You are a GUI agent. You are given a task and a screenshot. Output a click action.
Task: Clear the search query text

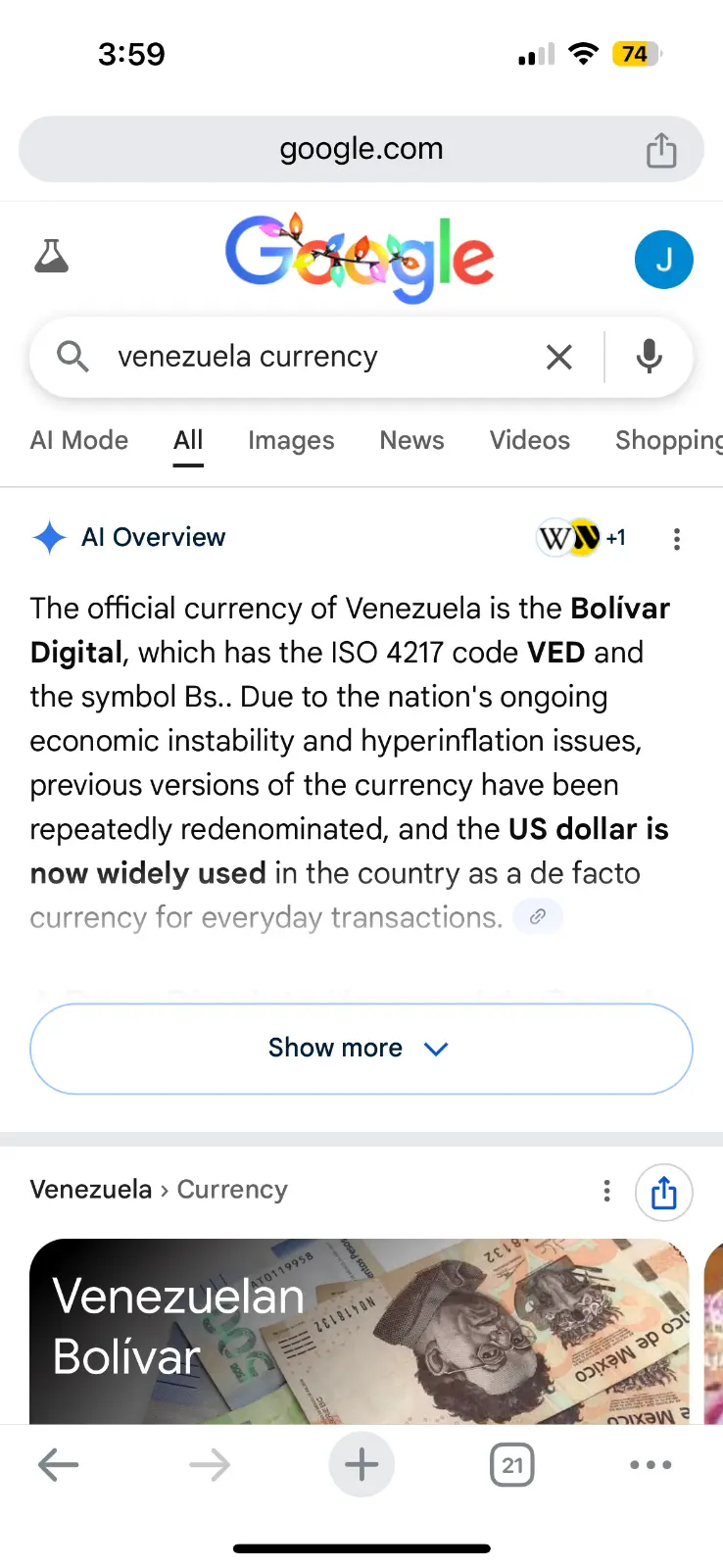pos(558,357)
